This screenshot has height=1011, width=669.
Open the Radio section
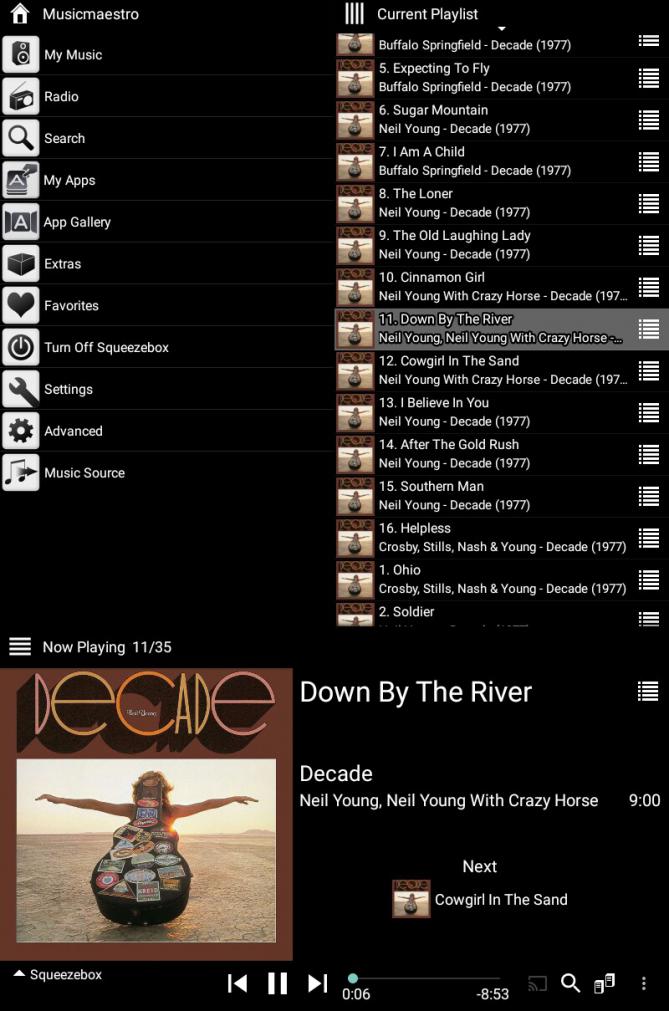coord(61,97)
